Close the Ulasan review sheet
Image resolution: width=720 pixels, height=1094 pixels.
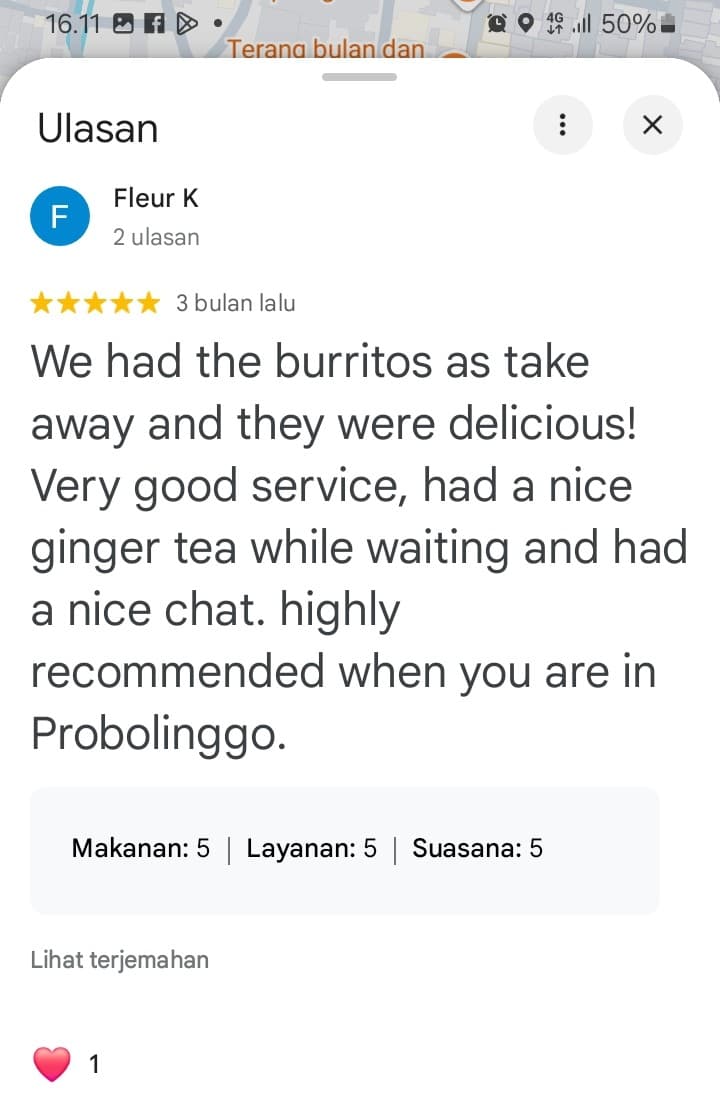(x=652, y=125)
